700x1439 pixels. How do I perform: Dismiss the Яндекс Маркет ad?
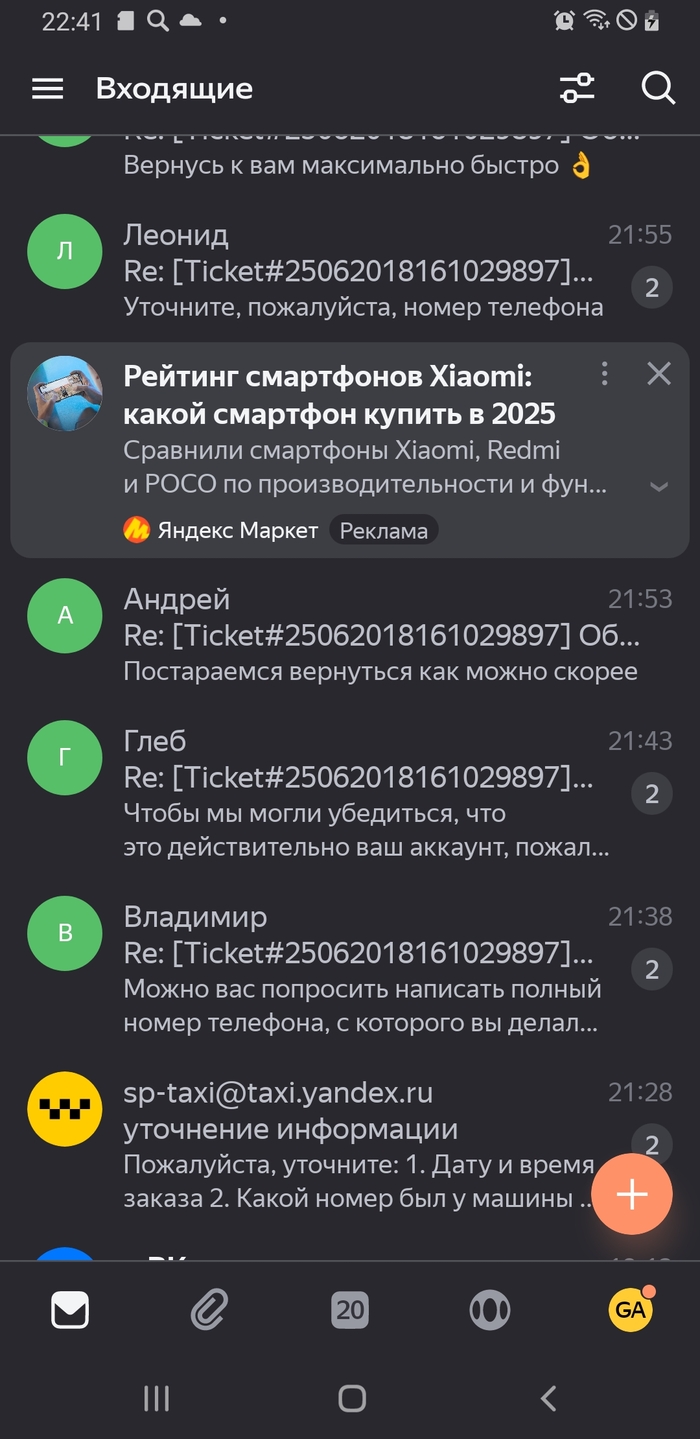(659, 374)
